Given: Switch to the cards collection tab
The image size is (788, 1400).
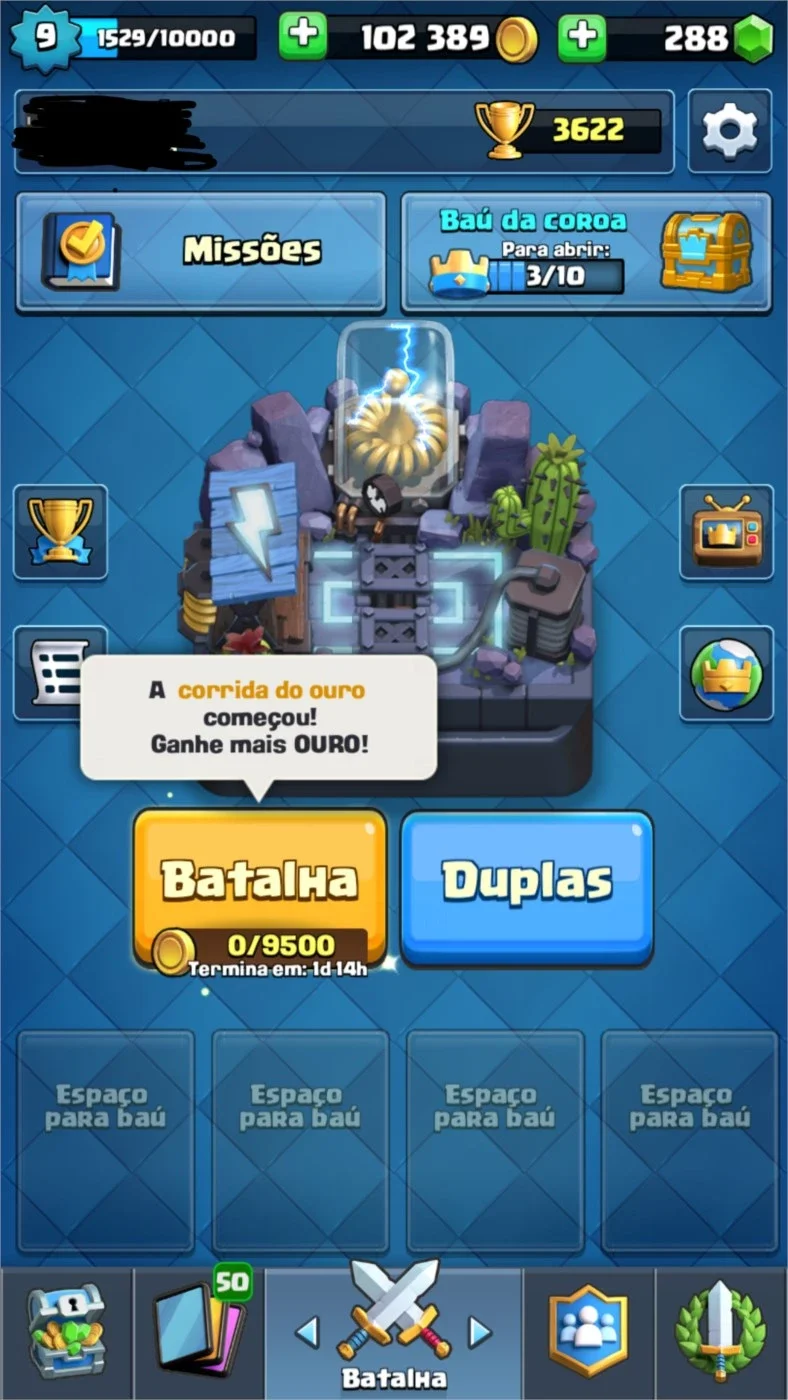Looking at the screenshot, I should click(x=198, y=1334).
